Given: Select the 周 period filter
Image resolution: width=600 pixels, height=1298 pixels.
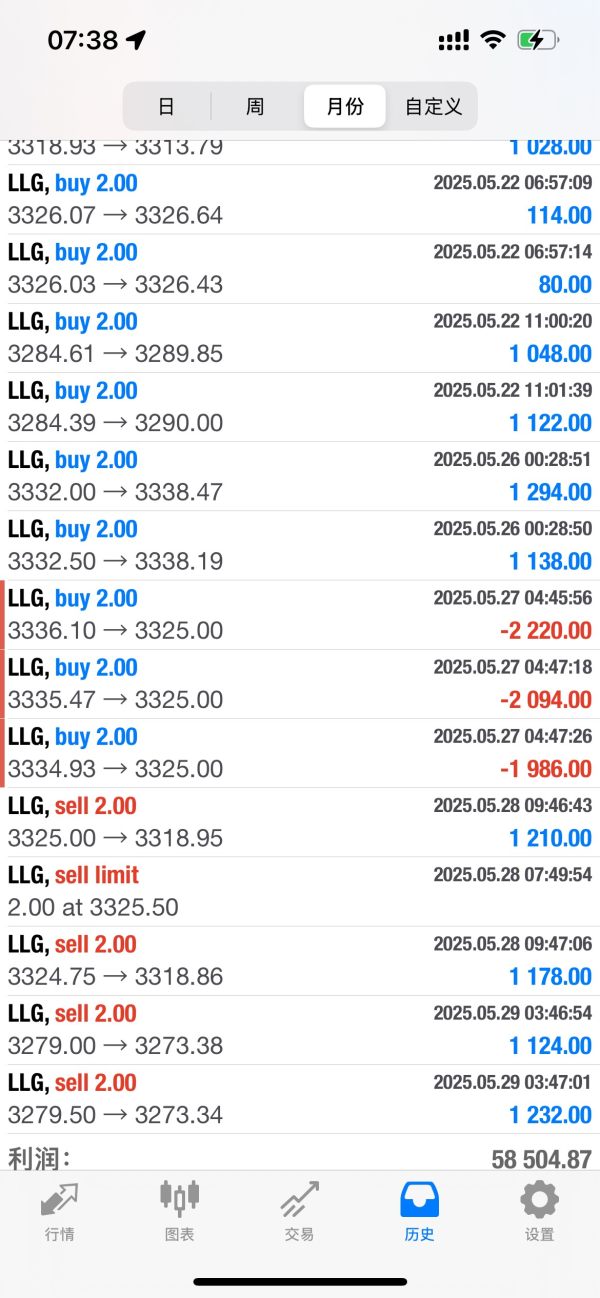Looking at the screenshot, I should tap(255, 106).
